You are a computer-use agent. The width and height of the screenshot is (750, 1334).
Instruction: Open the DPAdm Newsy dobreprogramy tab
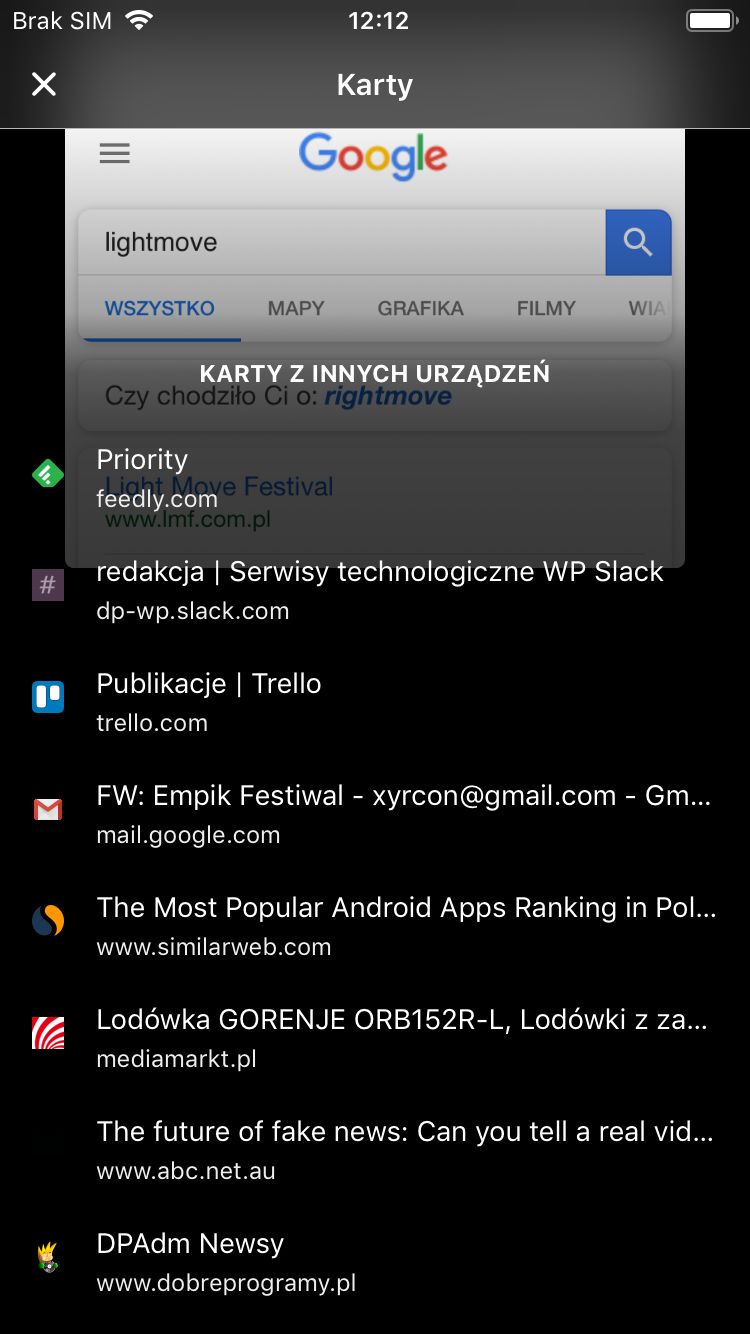[x=375, y=1260]
